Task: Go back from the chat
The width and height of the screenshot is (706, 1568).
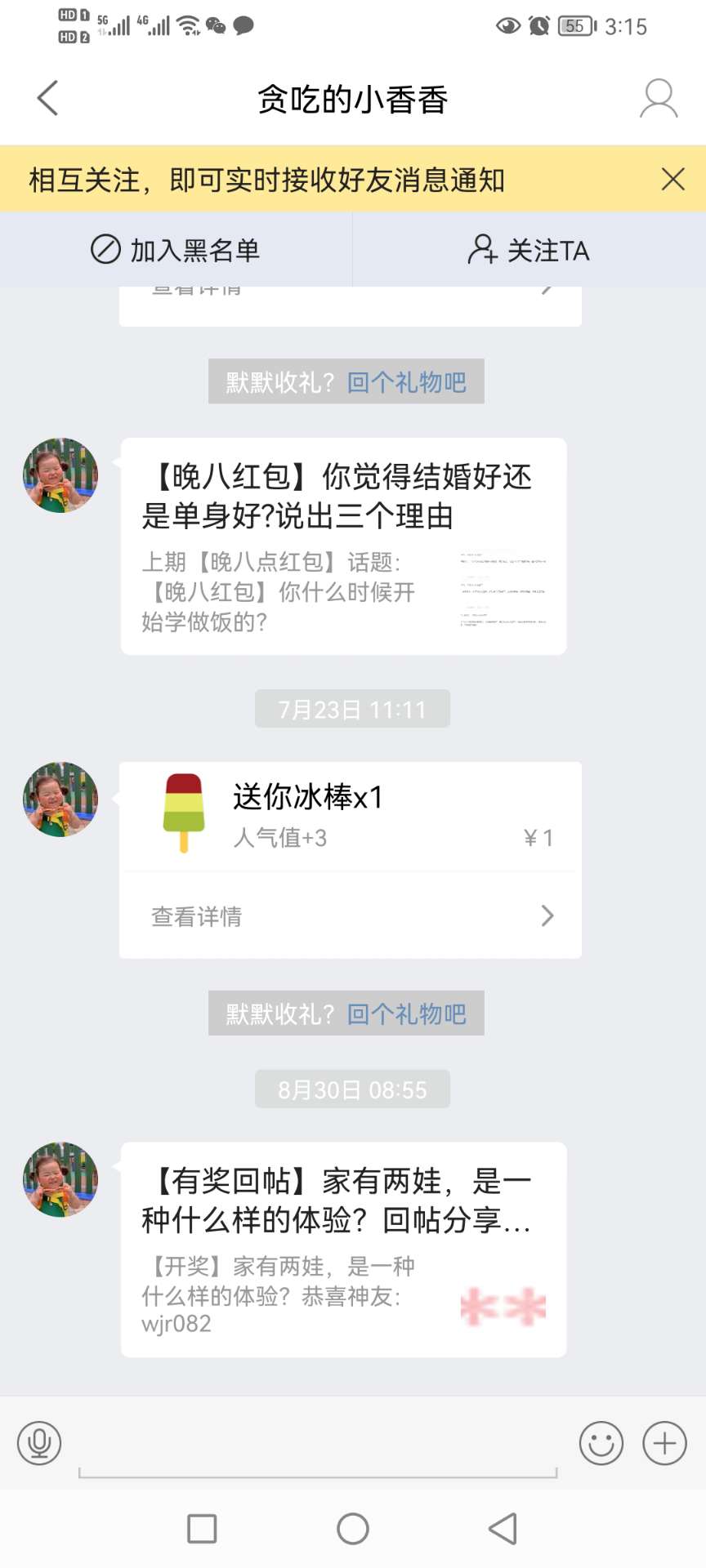Action: click(x=48, y=99)
